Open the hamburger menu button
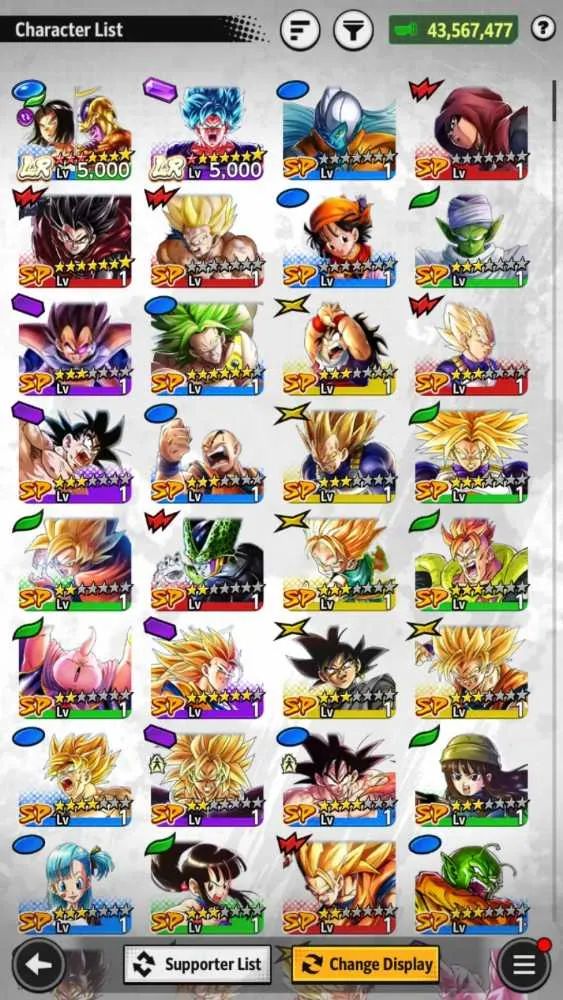 pos(524,965)
